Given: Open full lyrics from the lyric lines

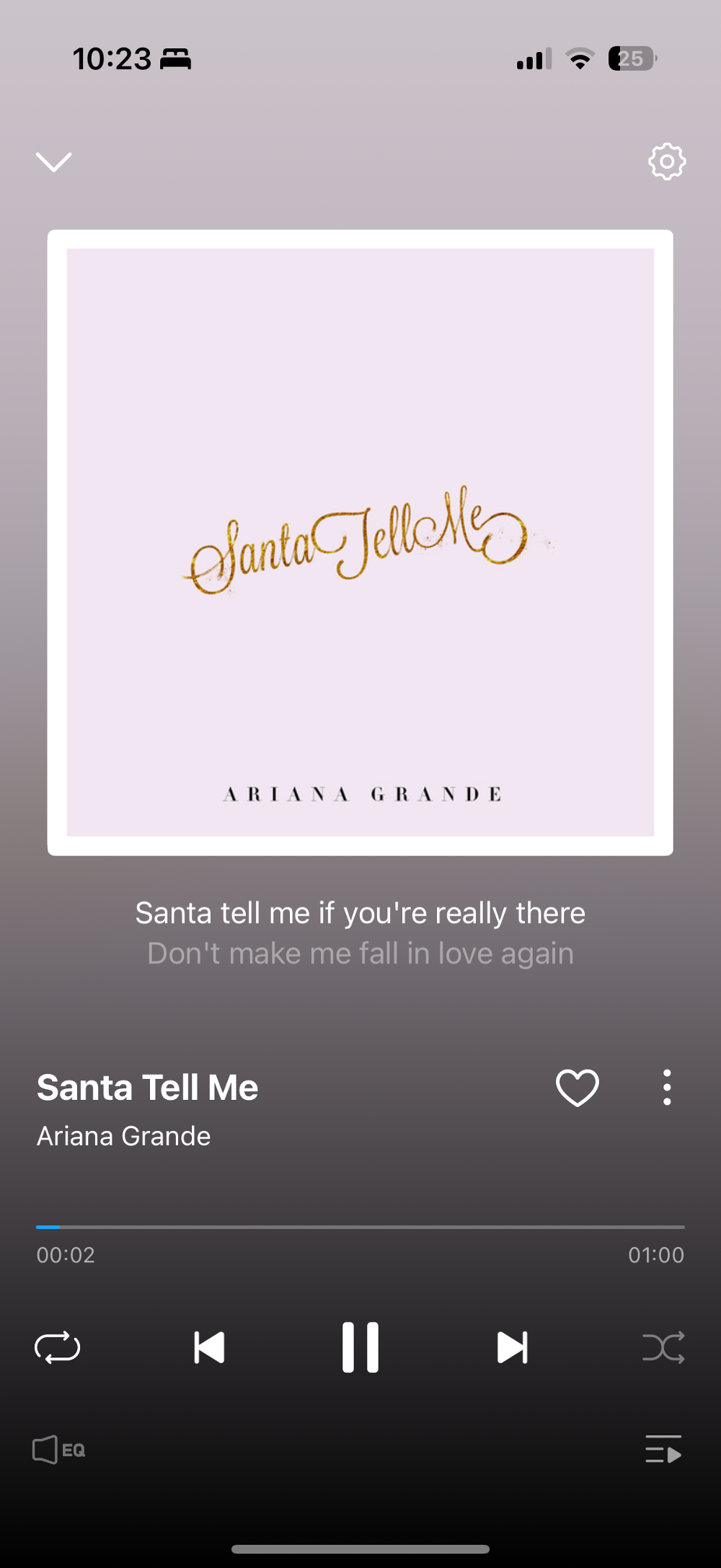Looking at the screenshot, I should coord(360,933).
